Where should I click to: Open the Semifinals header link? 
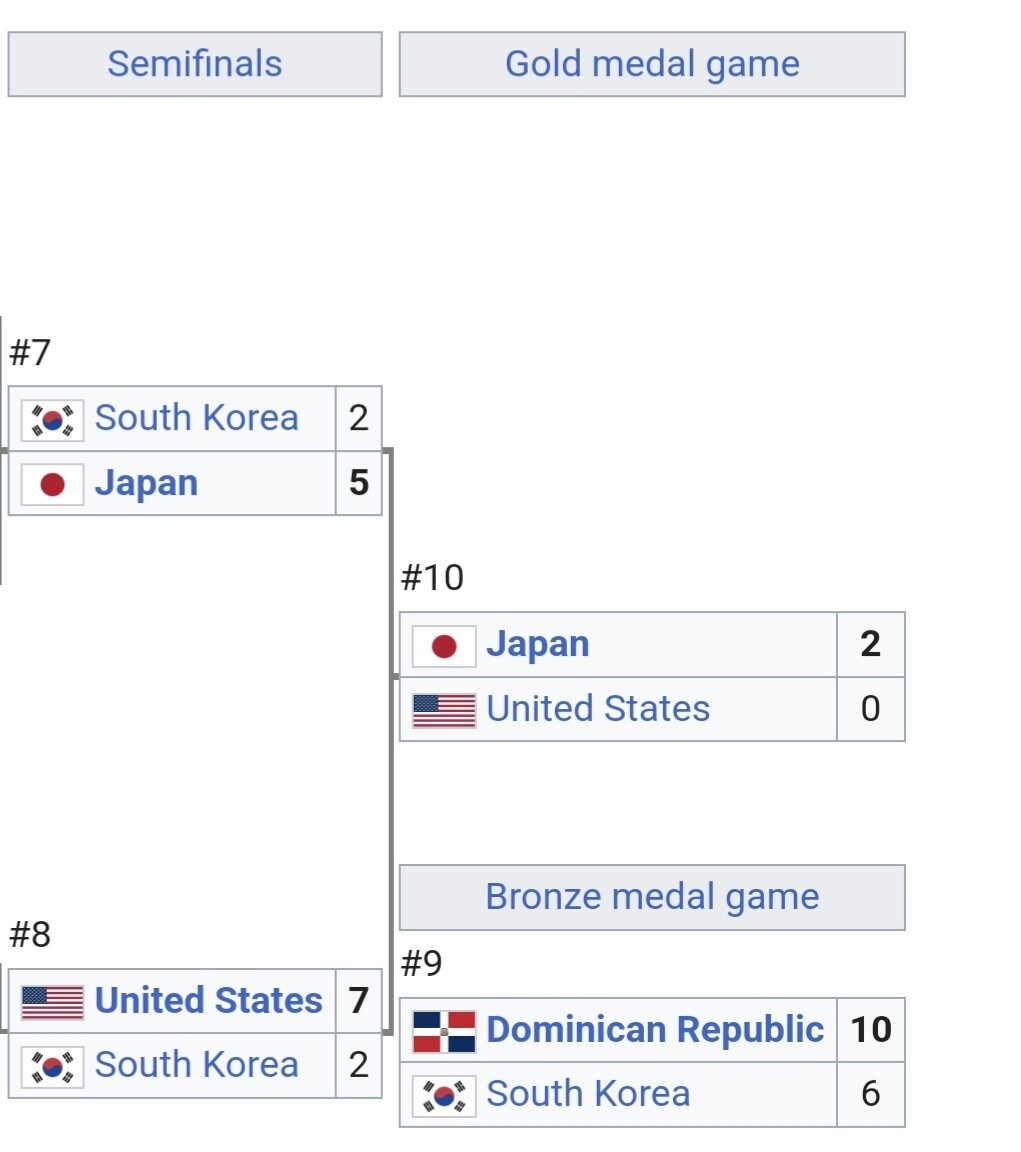tap(195, 64)
